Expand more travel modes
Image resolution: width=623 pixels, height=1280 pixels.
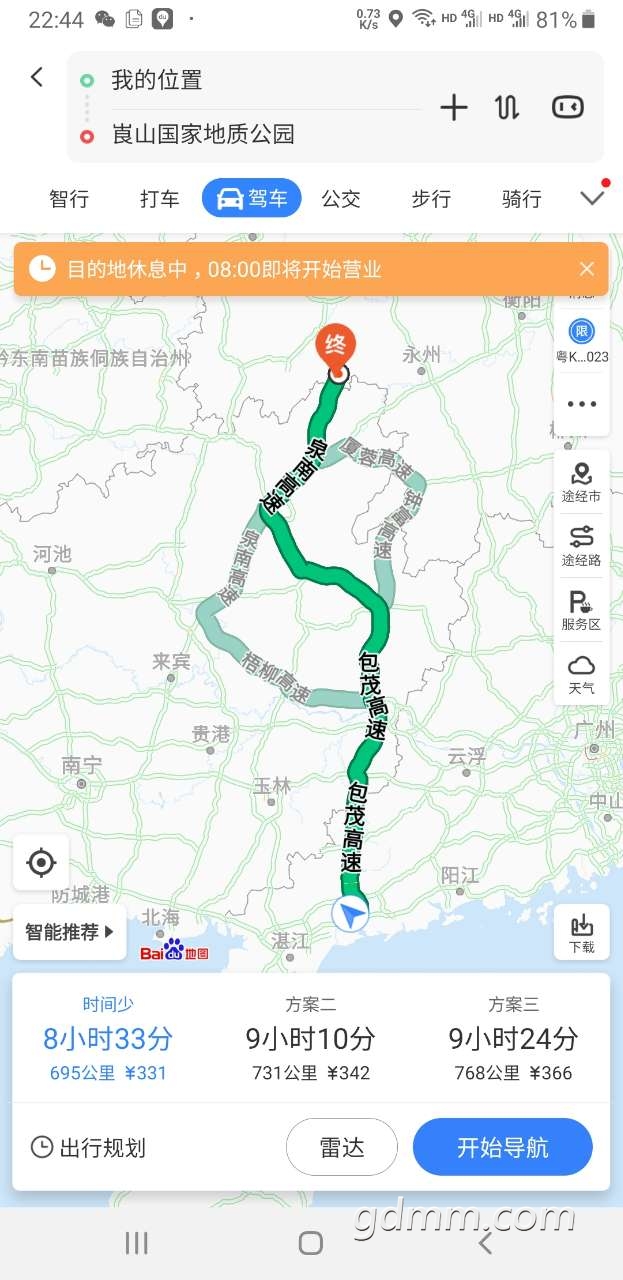pyautogui.click(x=593, y=197)
